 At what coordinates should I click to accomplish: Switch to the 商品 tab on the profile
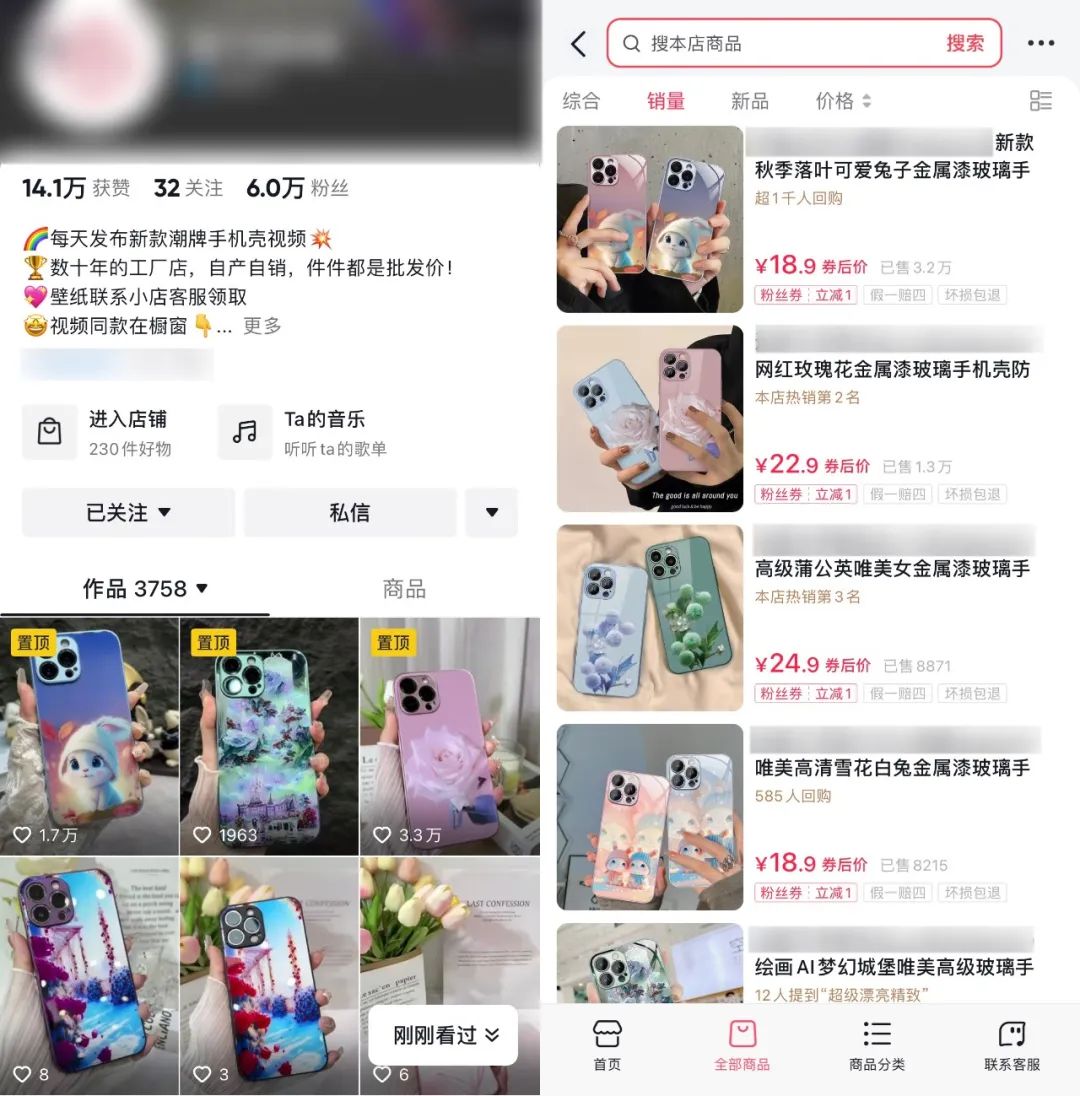click(x=403, y=590)
